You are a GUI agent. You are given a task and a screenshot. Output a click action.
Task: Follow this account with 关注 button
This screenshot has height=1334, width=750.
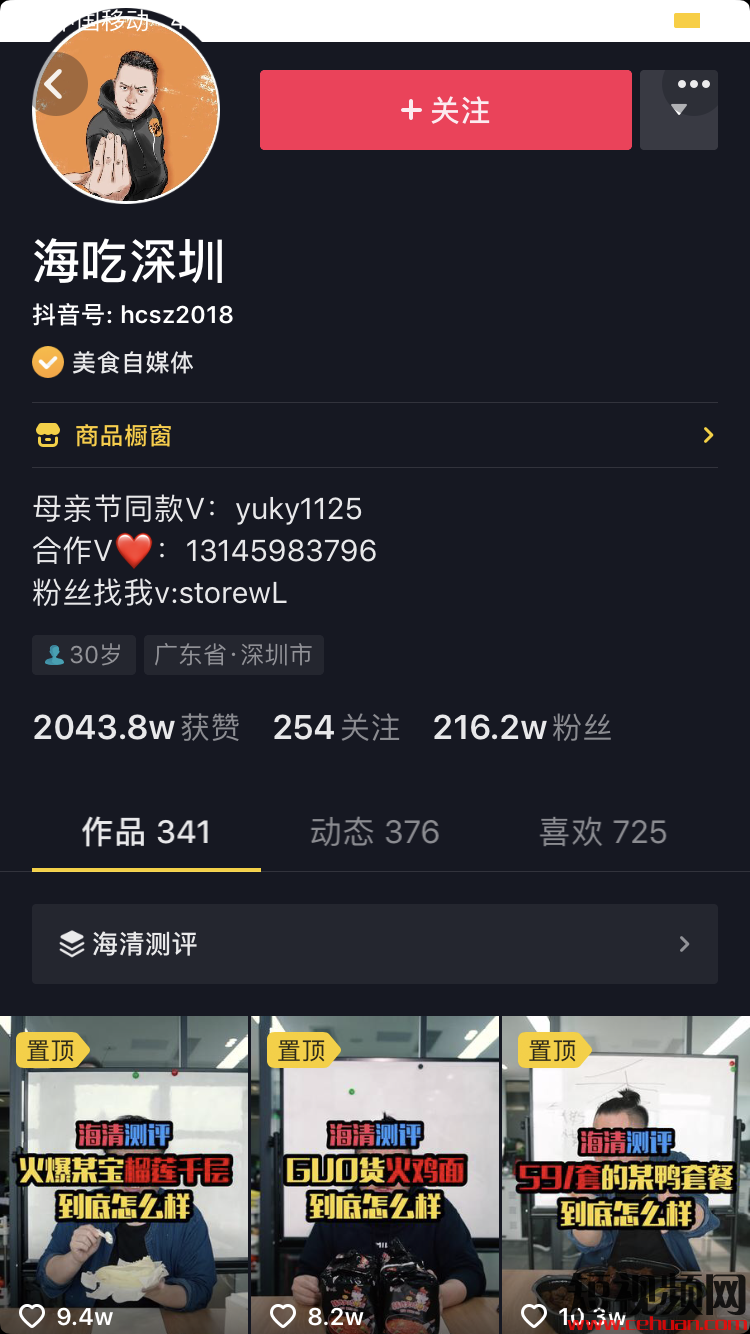pyautogui.click(x=446, y=110)
